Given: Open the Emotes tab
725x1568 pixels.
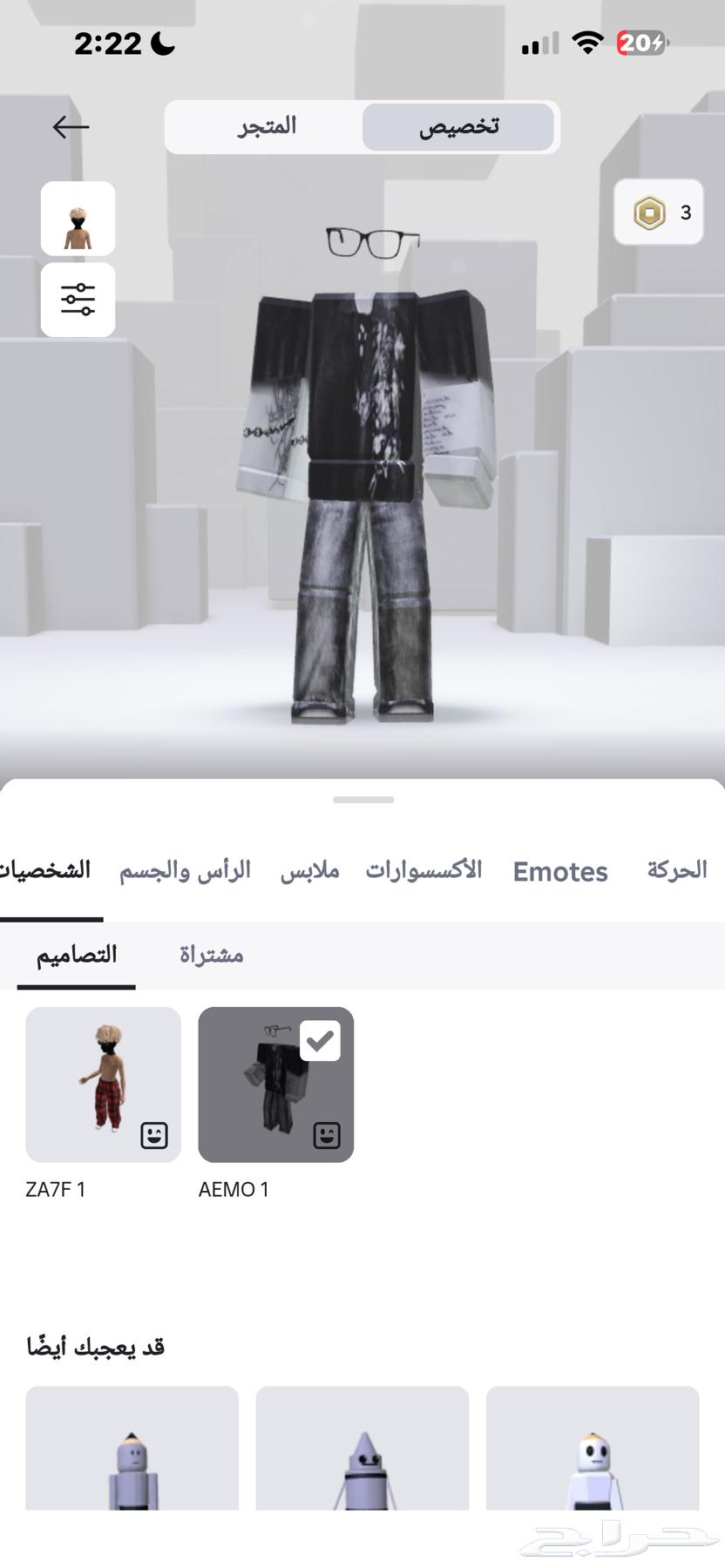Looking at the screenshot, I should 560,872.
